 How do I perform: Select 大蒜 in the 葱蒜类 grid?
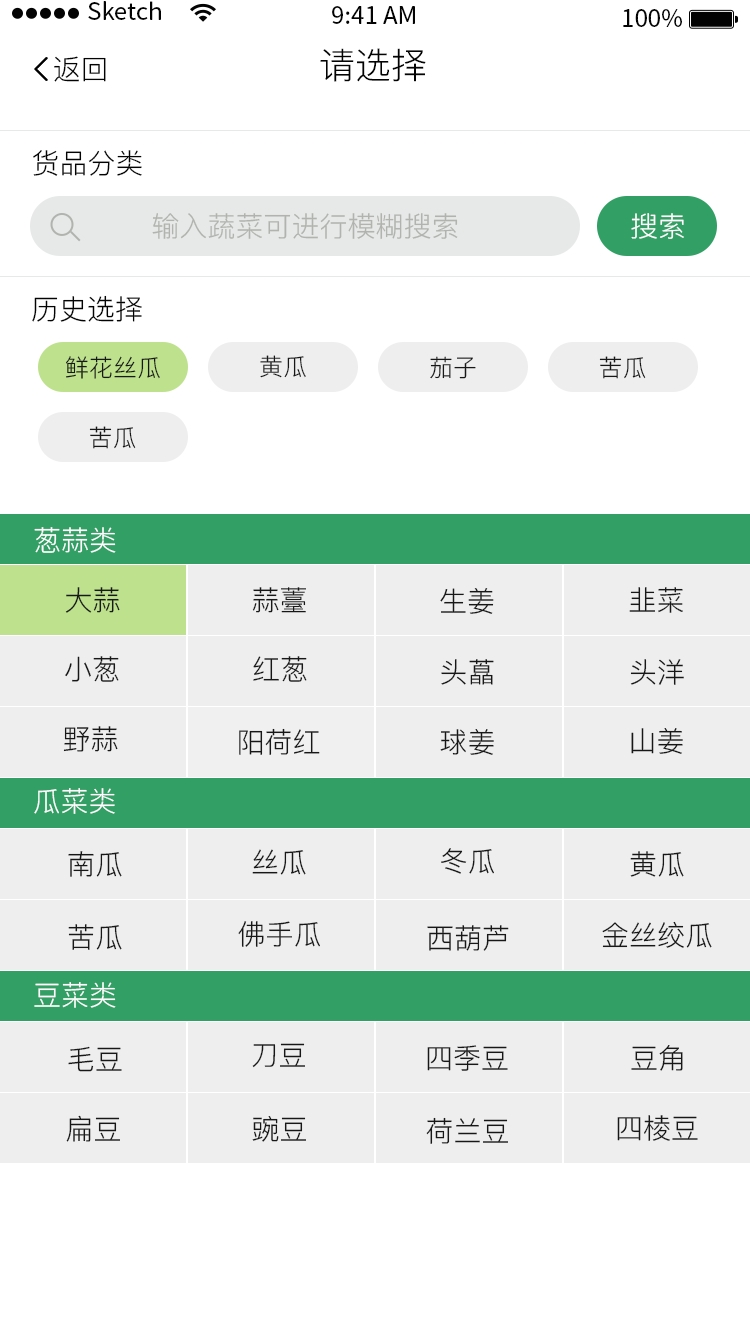tap(93, 600)
